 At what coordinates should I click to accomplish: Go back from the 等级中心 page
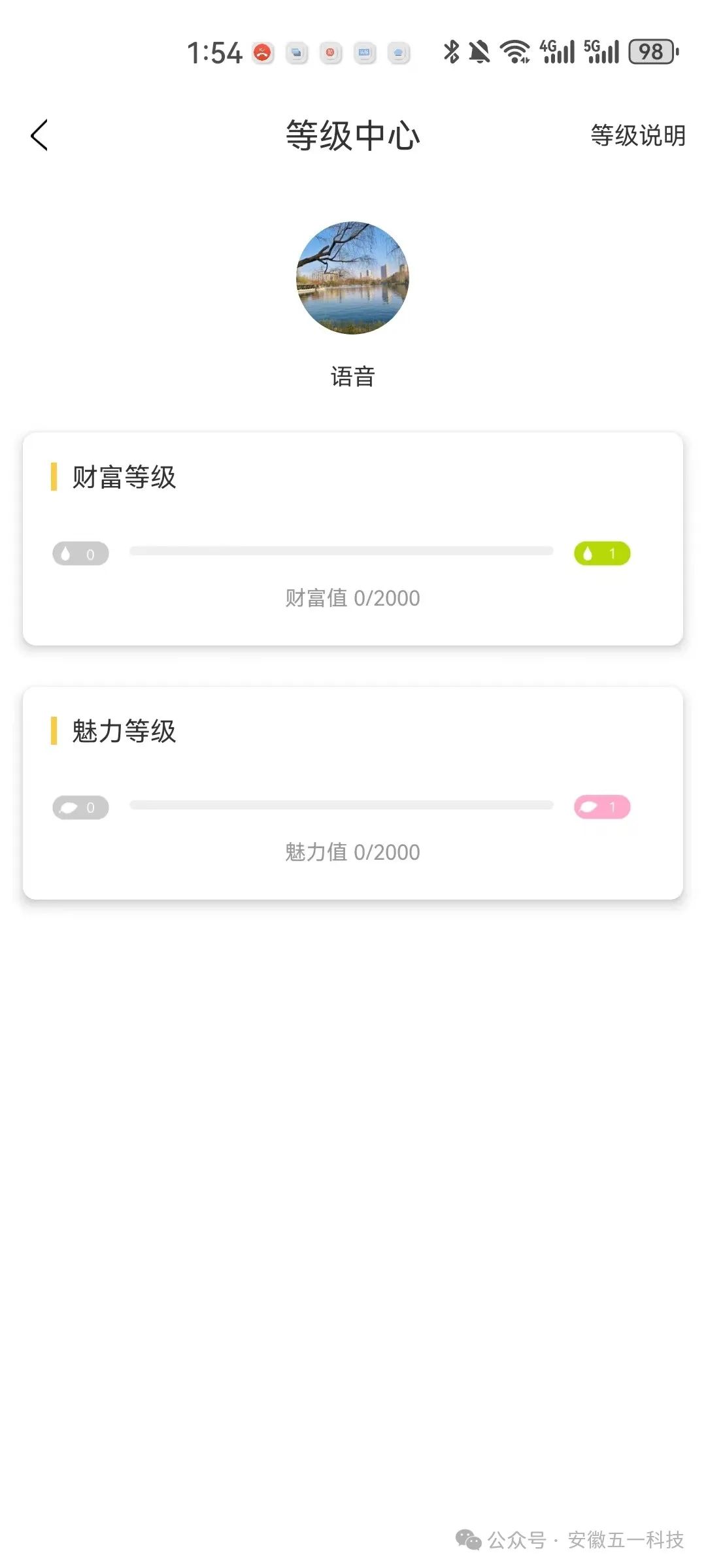(x=40, y=135)
